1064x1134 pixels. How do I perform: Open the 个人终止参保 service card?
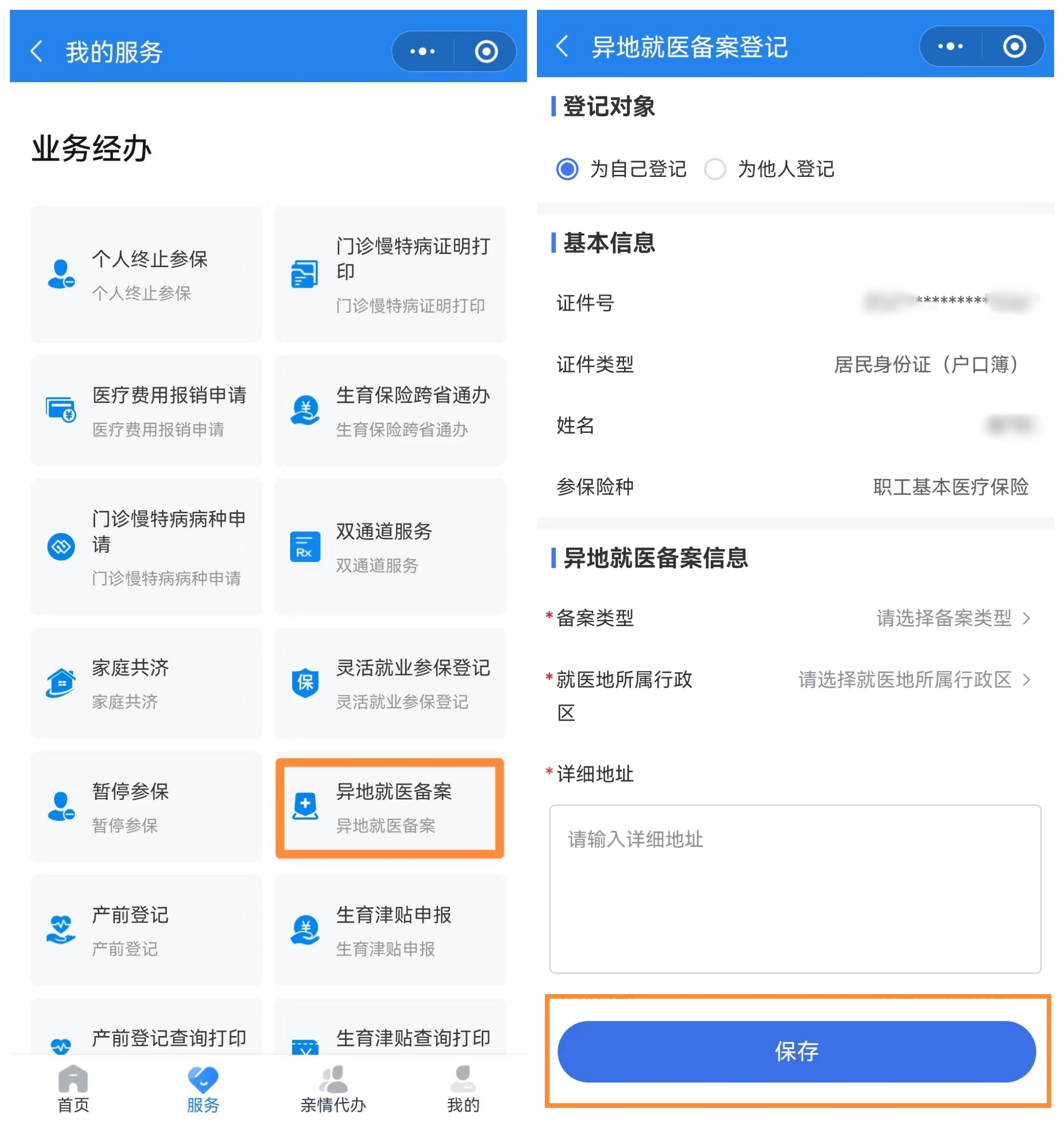pos(146,274)
